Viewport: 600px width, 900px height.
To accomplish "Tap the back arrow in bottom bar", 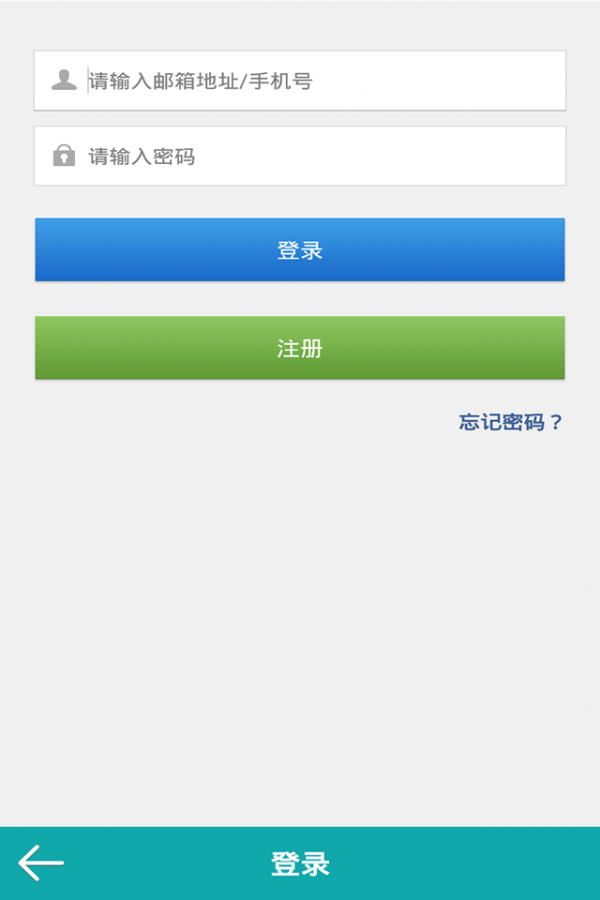I will (x=41, y=863).
